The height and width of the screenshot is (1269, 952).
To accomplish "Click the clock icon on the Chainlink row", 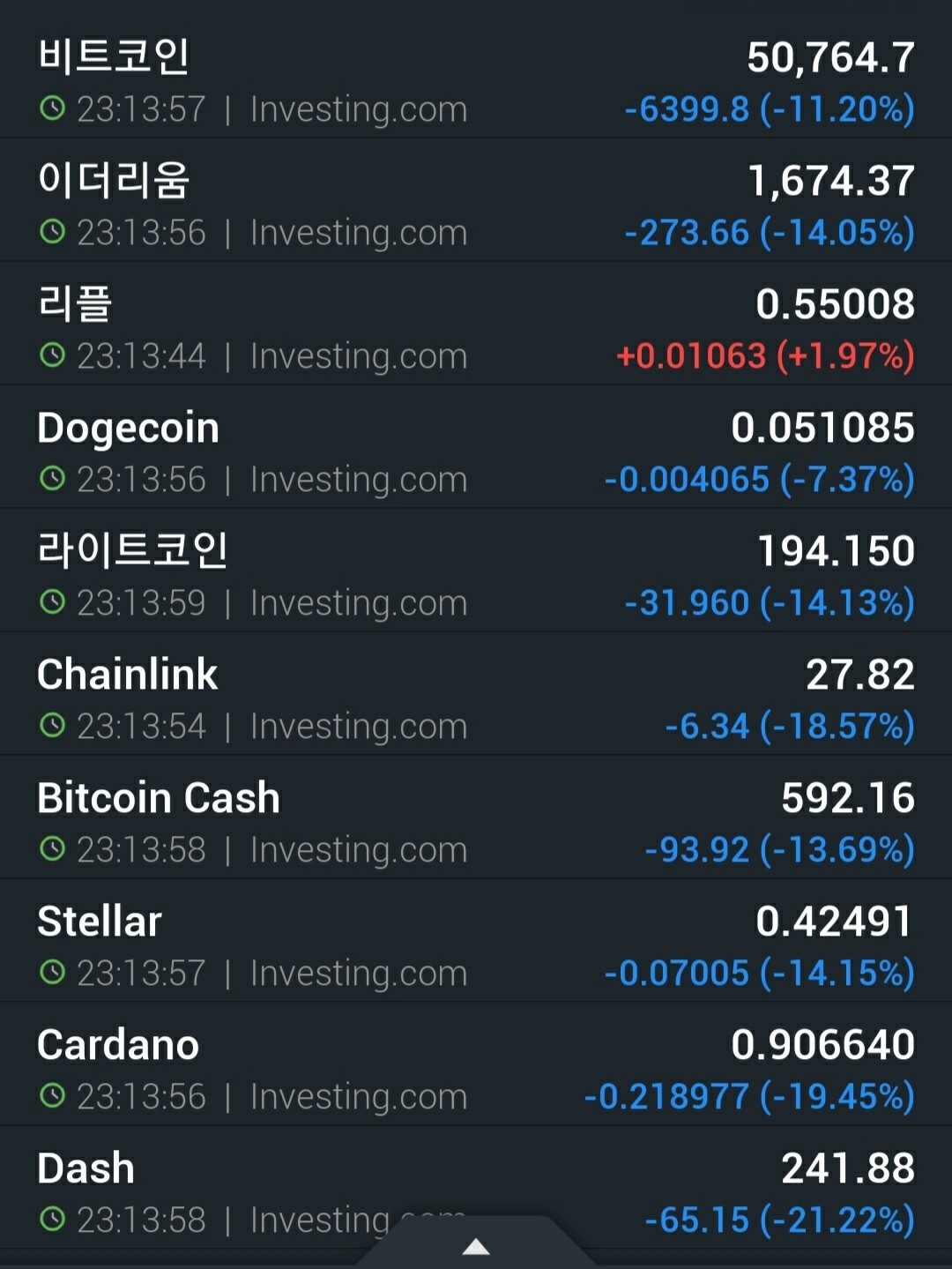I will click(x=55, y=726).
